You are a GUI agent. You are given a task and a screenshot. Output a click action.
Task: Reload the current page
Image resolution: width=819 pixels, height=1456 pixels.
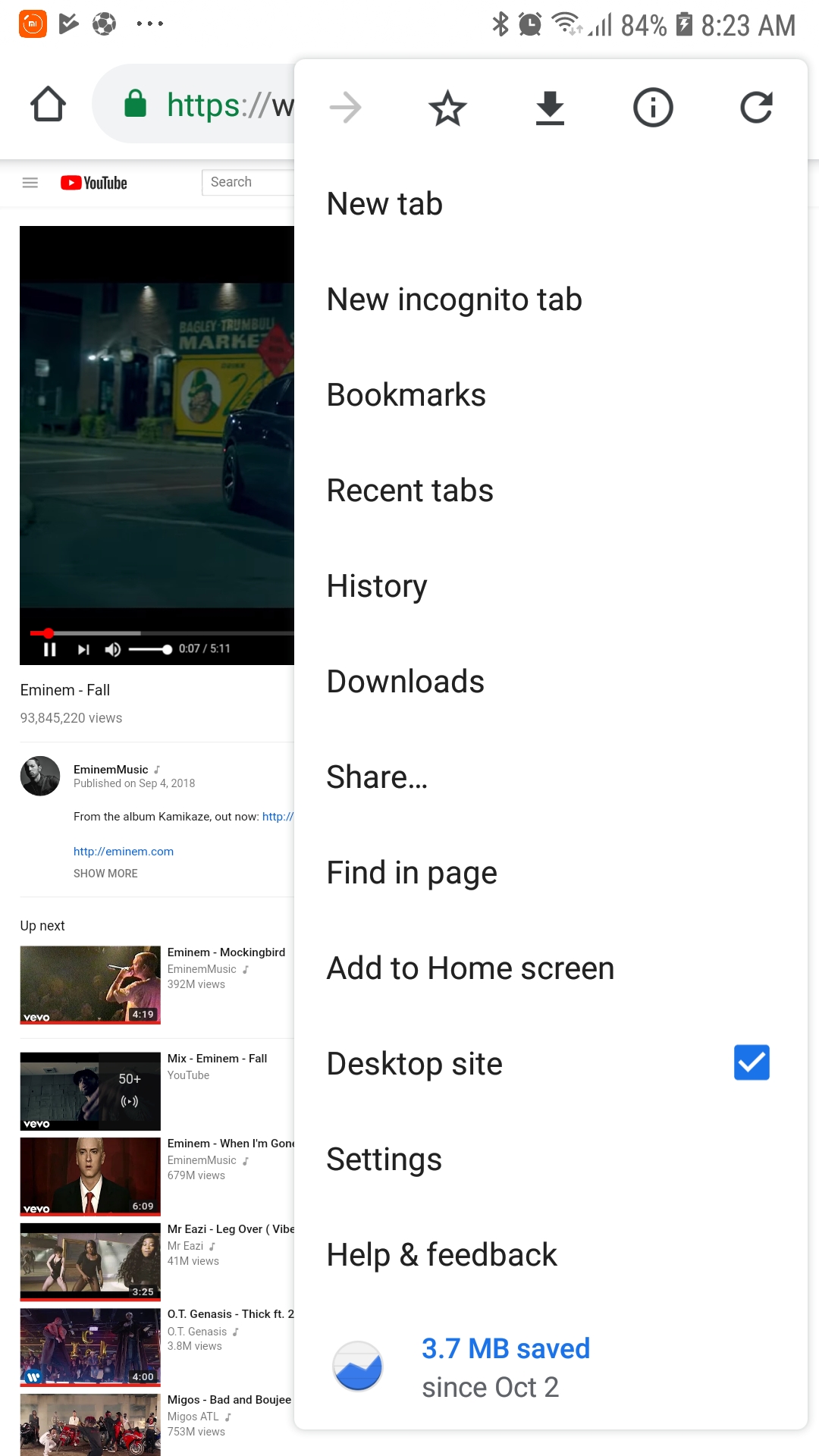pyautogui.click(x=755, y=108)
